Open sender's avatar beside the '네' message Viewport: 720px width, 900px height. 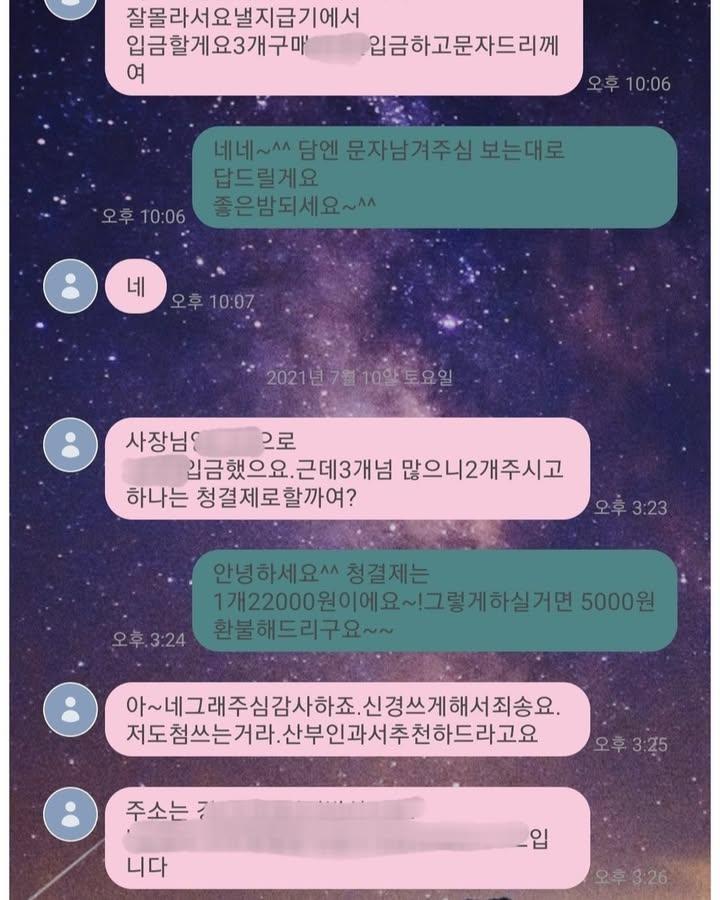pyautogui.click(x=71, y=287)
